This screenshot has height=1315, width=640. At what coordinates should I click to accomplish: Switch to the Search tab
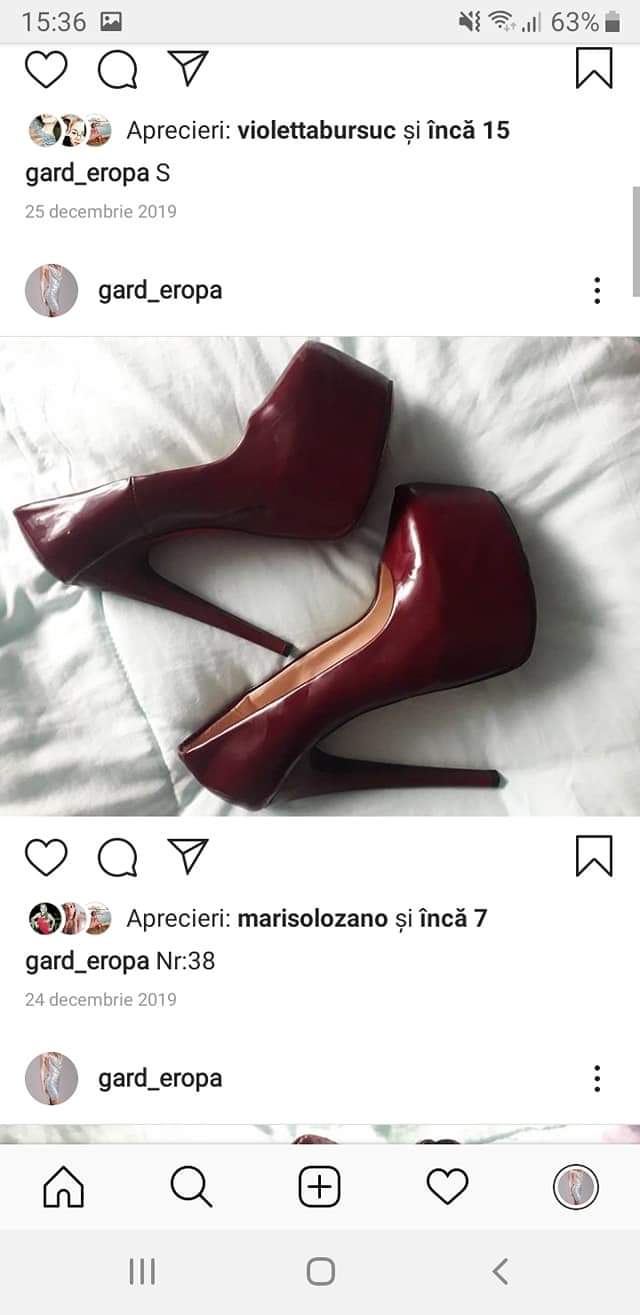(x=191, y=1187)
